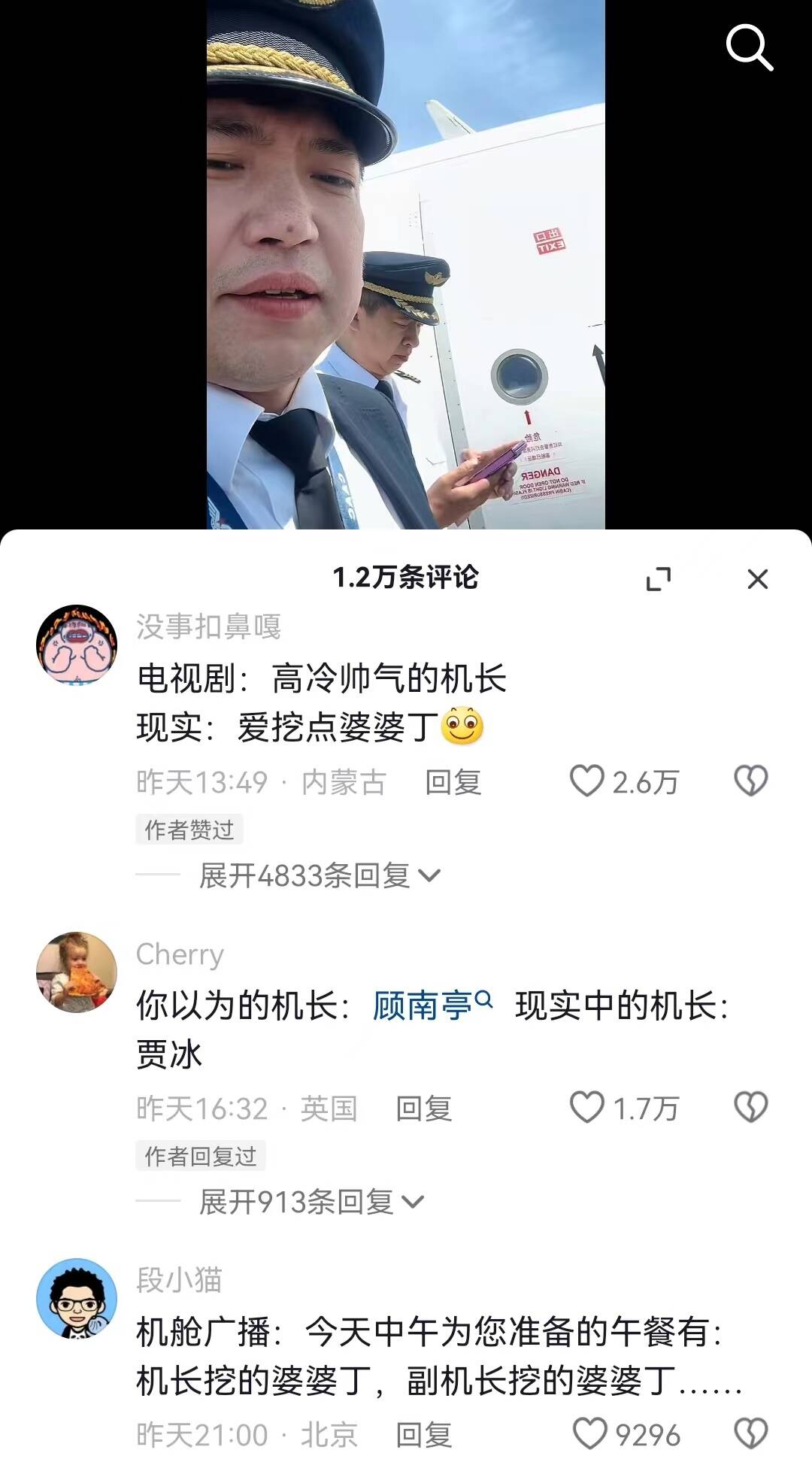Reply to 段小猫's comment
Screen dimensions: 812x1462
click(x=423, y=1435)
